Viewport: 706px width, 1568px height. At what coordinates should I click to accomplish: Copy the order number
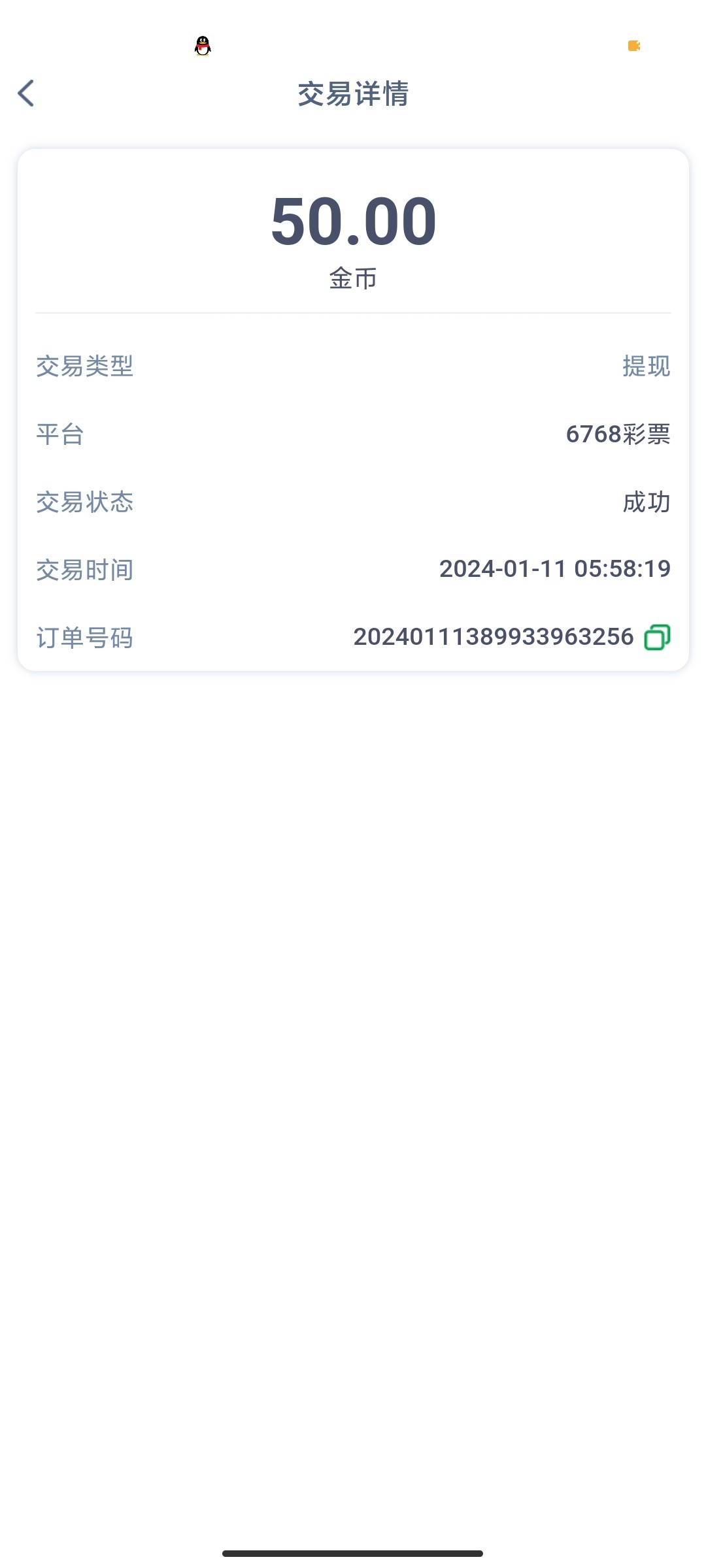[657, 637]
